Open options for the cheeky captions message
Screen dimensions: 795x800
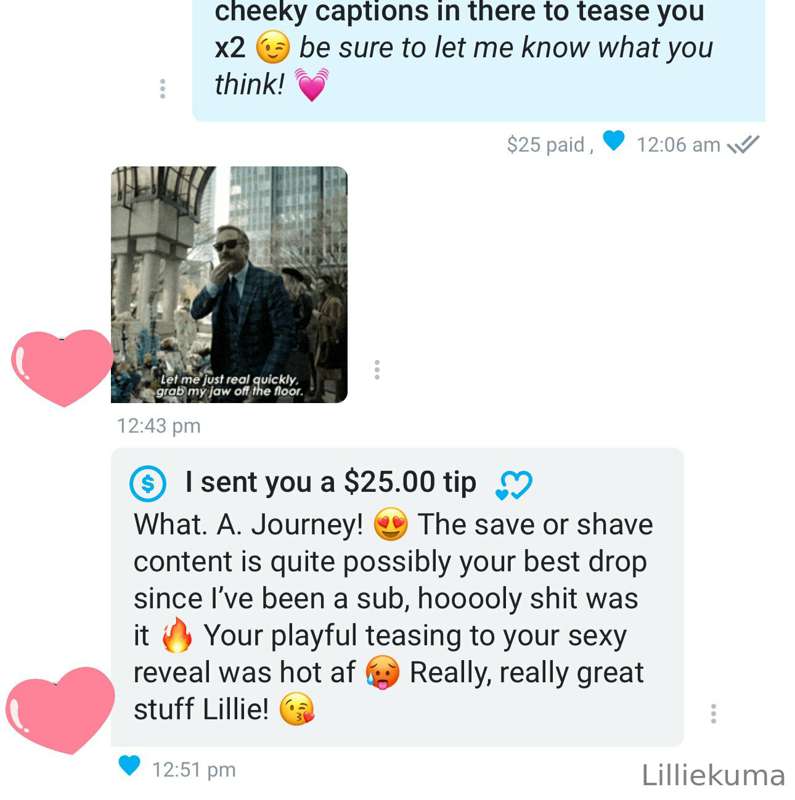tap(162, 88)
